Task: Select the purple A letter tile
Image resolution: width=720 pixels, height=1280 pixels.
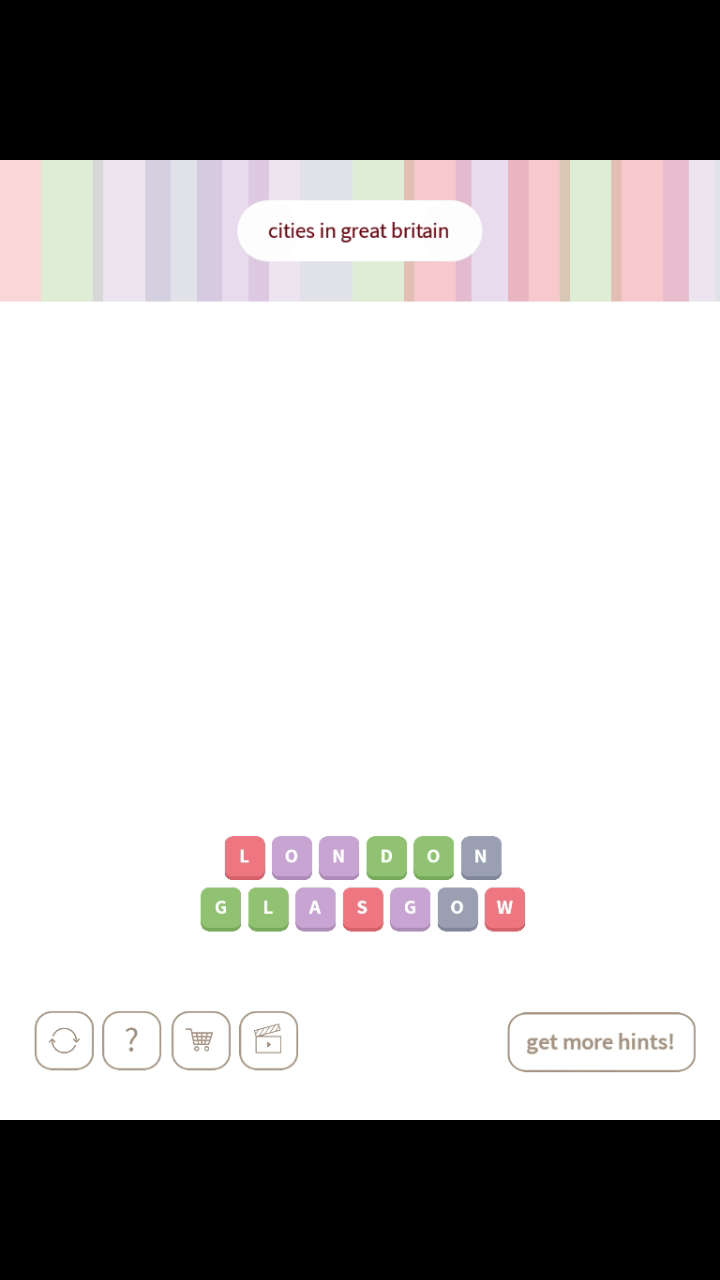Action: (x=315, y=909)
